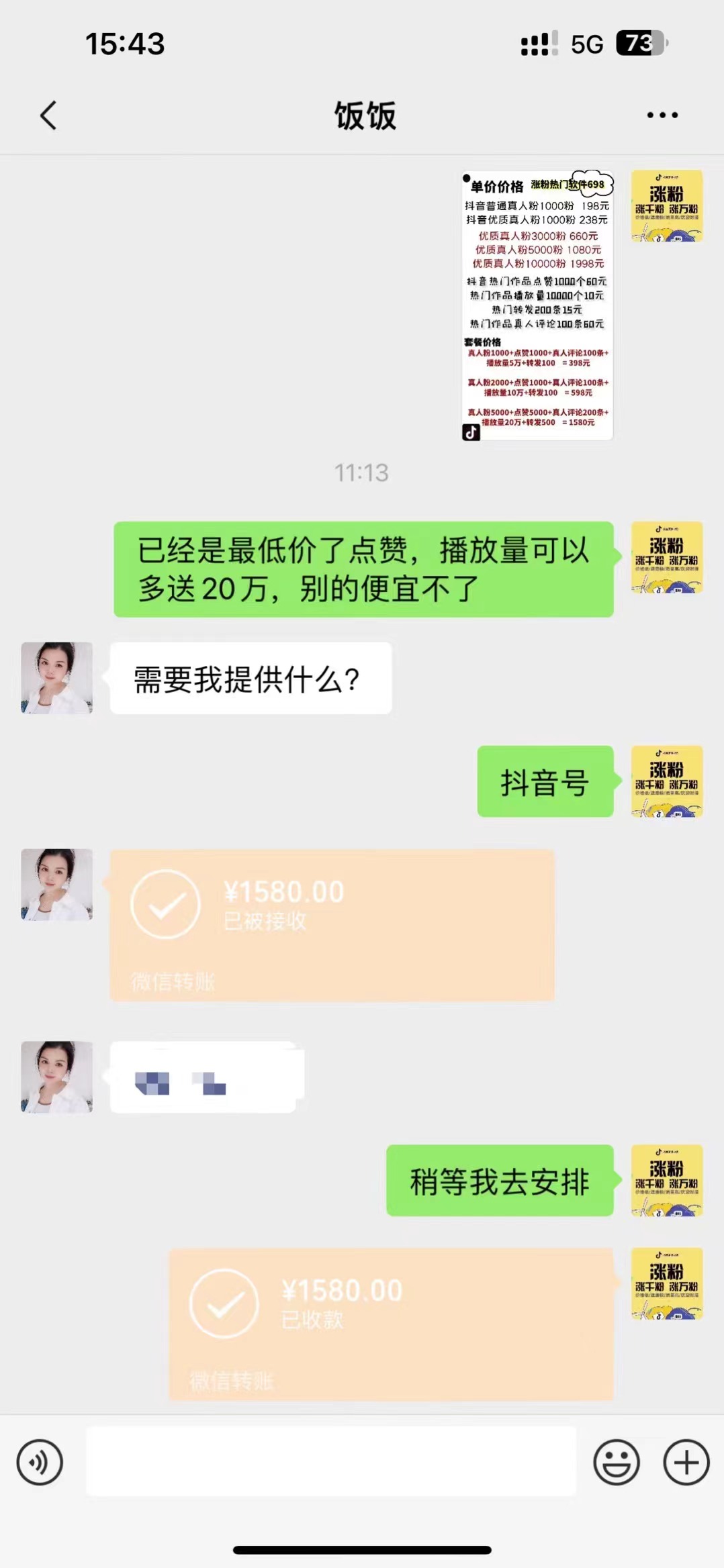The width and height of the screenshot is (724, 1568).
Task: Go back from the chat with 饭饭
Action: pos(48,115)
